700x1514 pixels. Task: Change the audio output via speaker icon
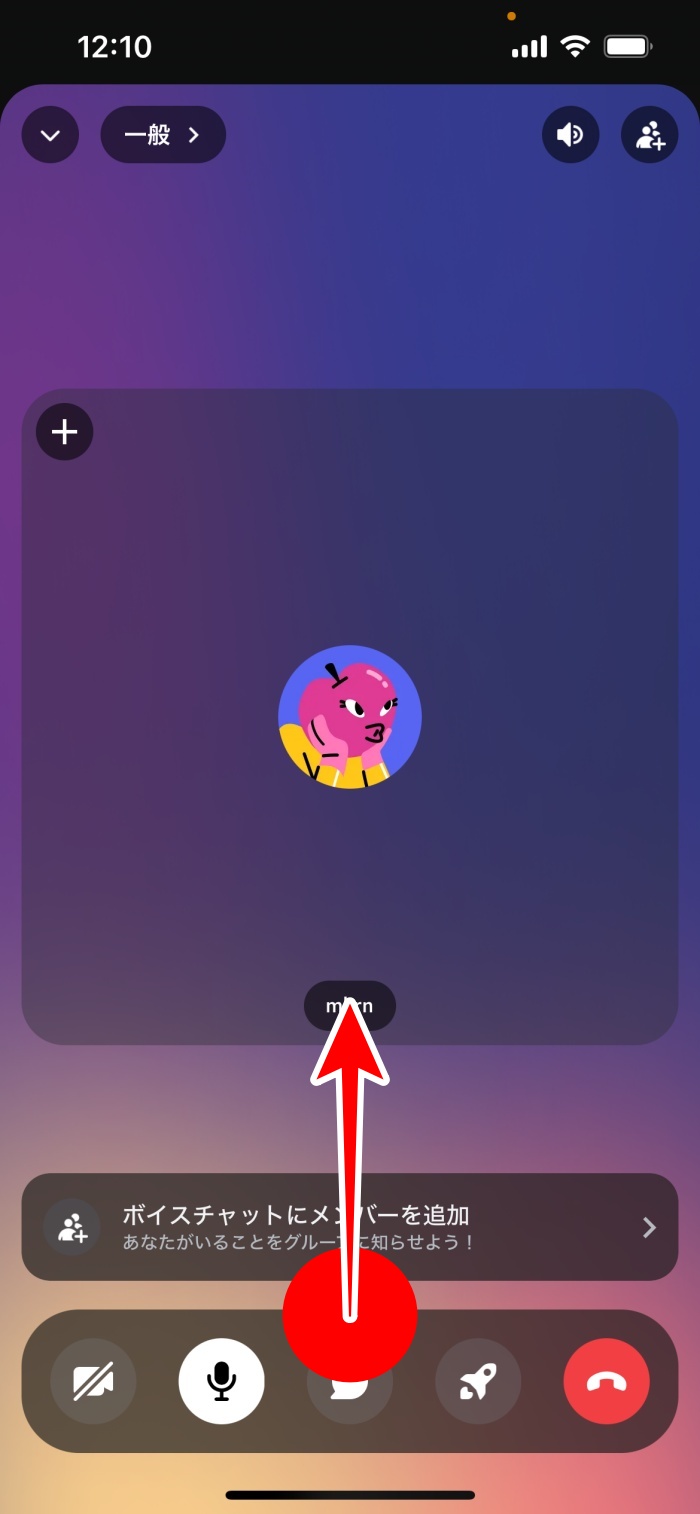coord(570,135)
